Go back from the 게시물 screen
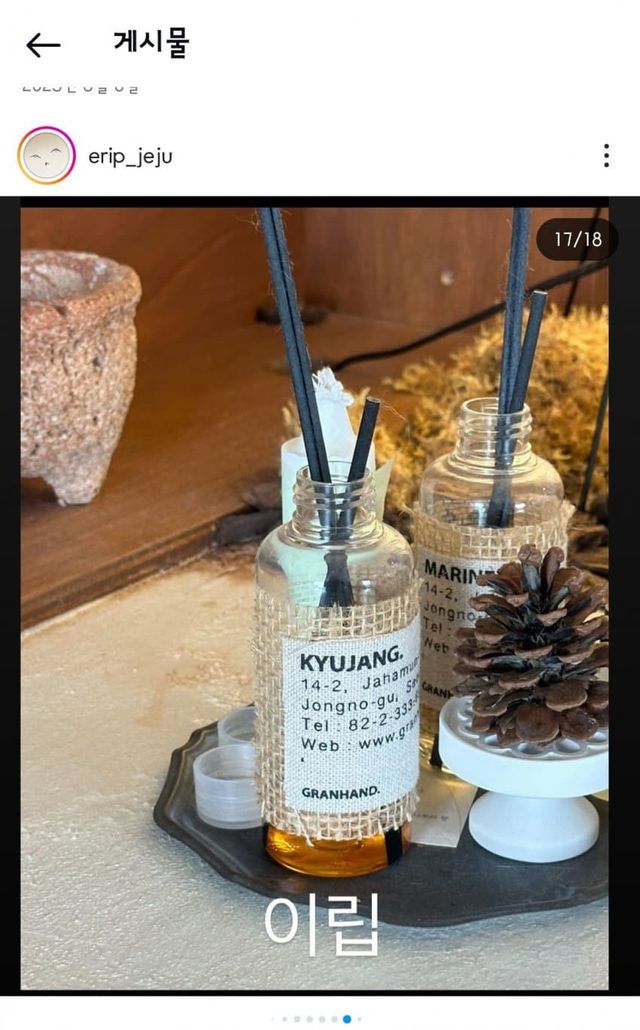 (43, 45)
